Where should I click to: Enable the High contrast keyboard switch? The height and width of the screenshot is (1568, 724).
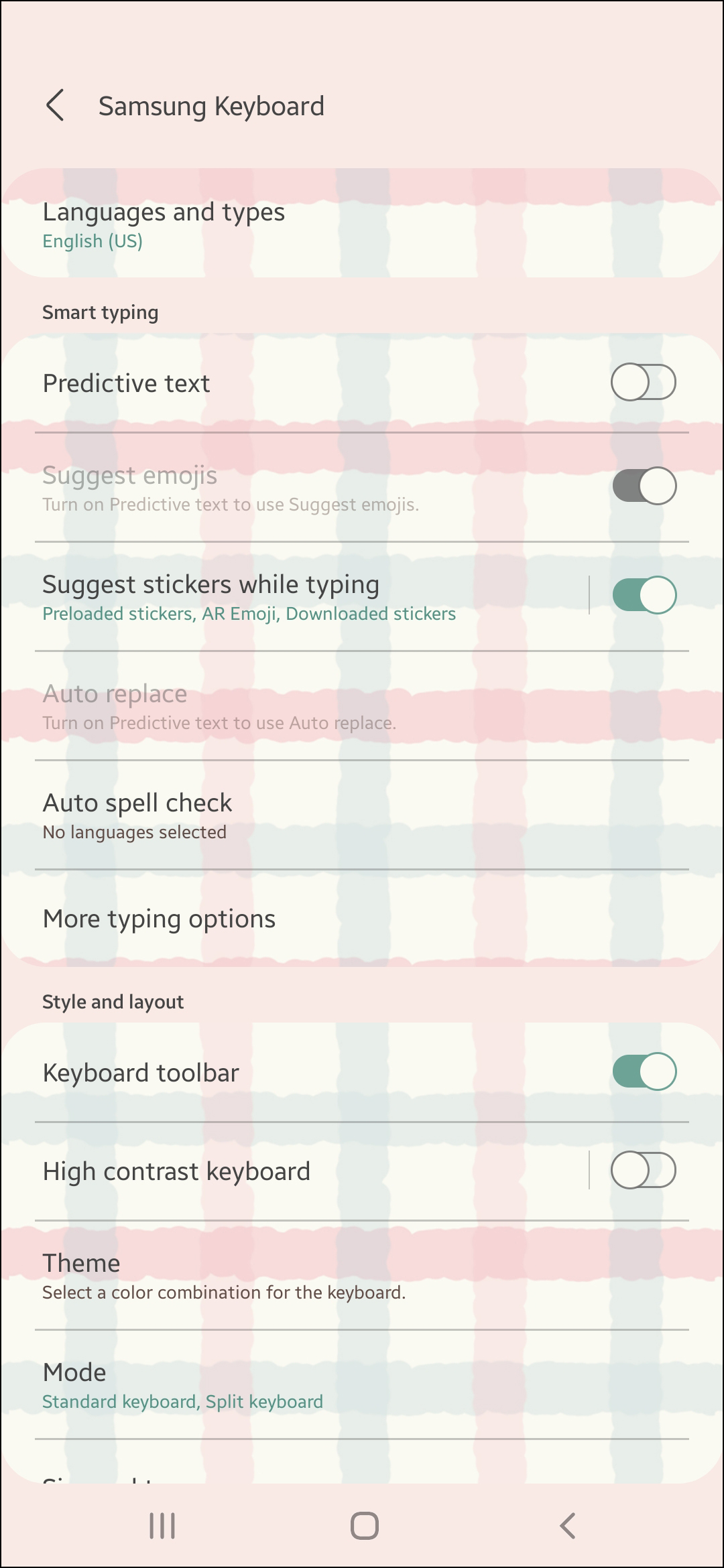pos(643,1170)
